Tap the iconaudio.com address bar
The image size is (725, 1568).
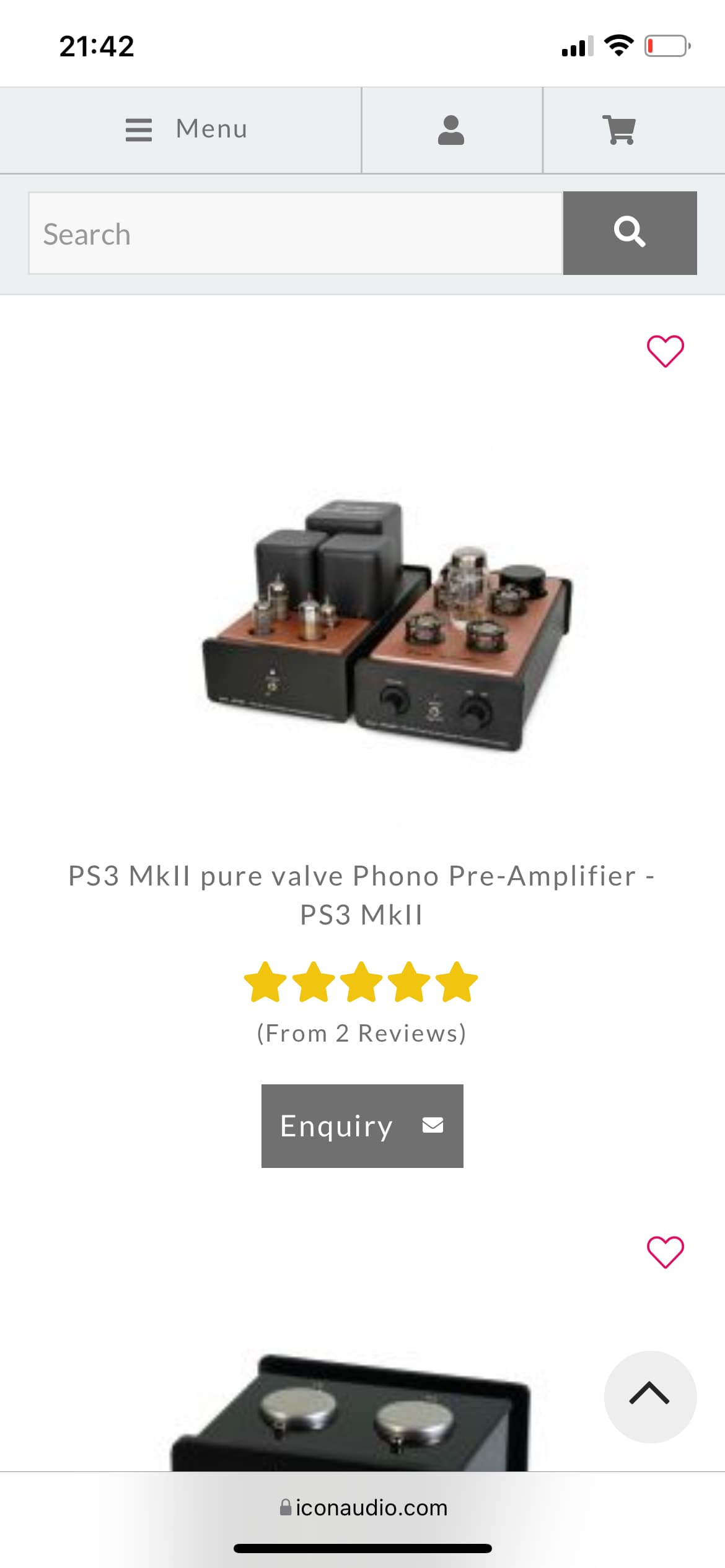click(363, 1507)
